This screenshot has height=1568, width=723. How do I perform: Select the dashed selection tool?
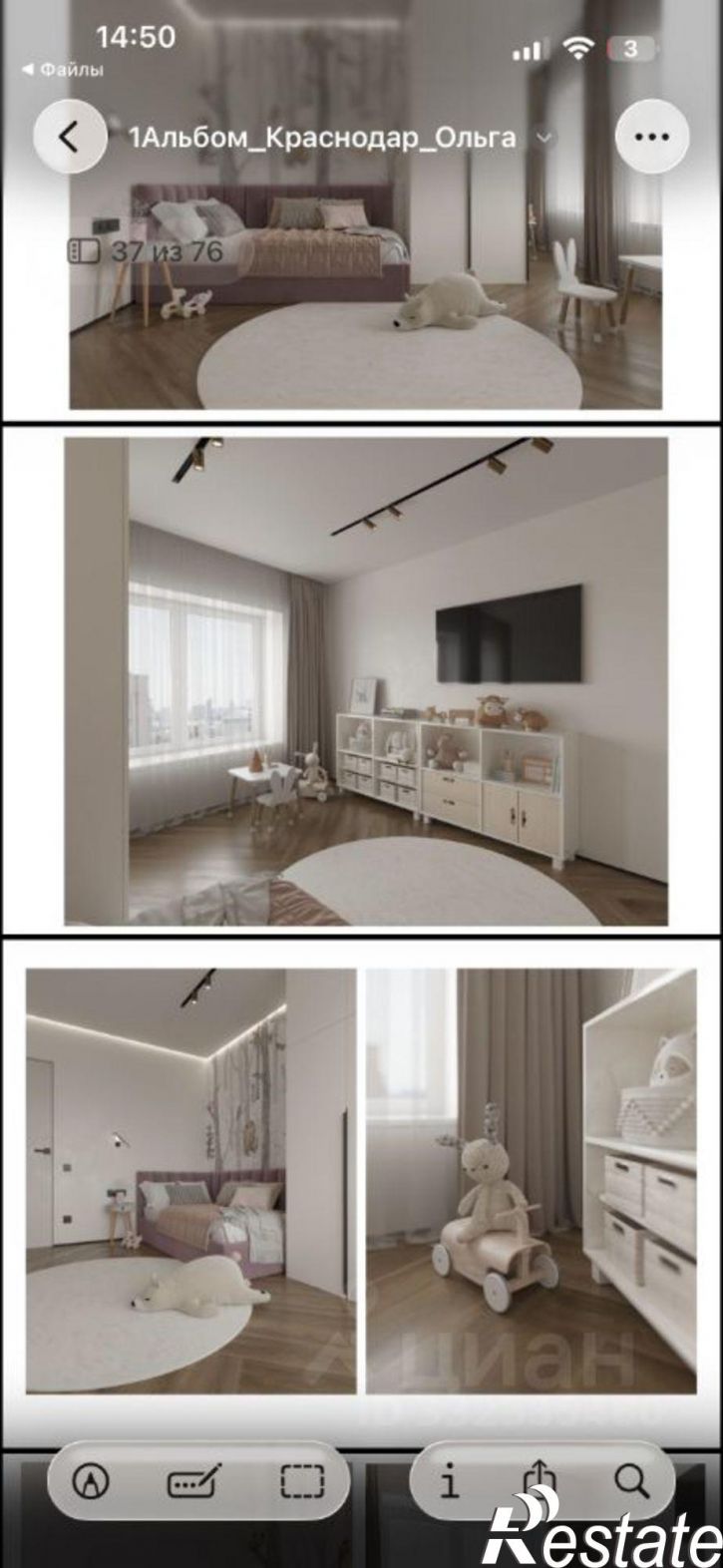click(301, 1483)
